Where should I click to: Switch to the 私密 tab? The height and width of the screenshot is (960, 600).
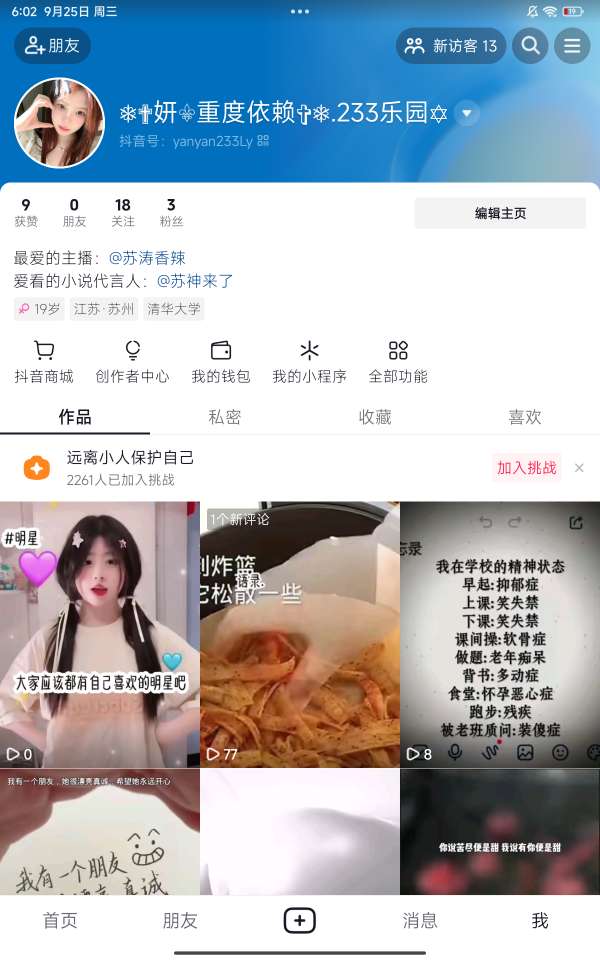coord(225,417)
